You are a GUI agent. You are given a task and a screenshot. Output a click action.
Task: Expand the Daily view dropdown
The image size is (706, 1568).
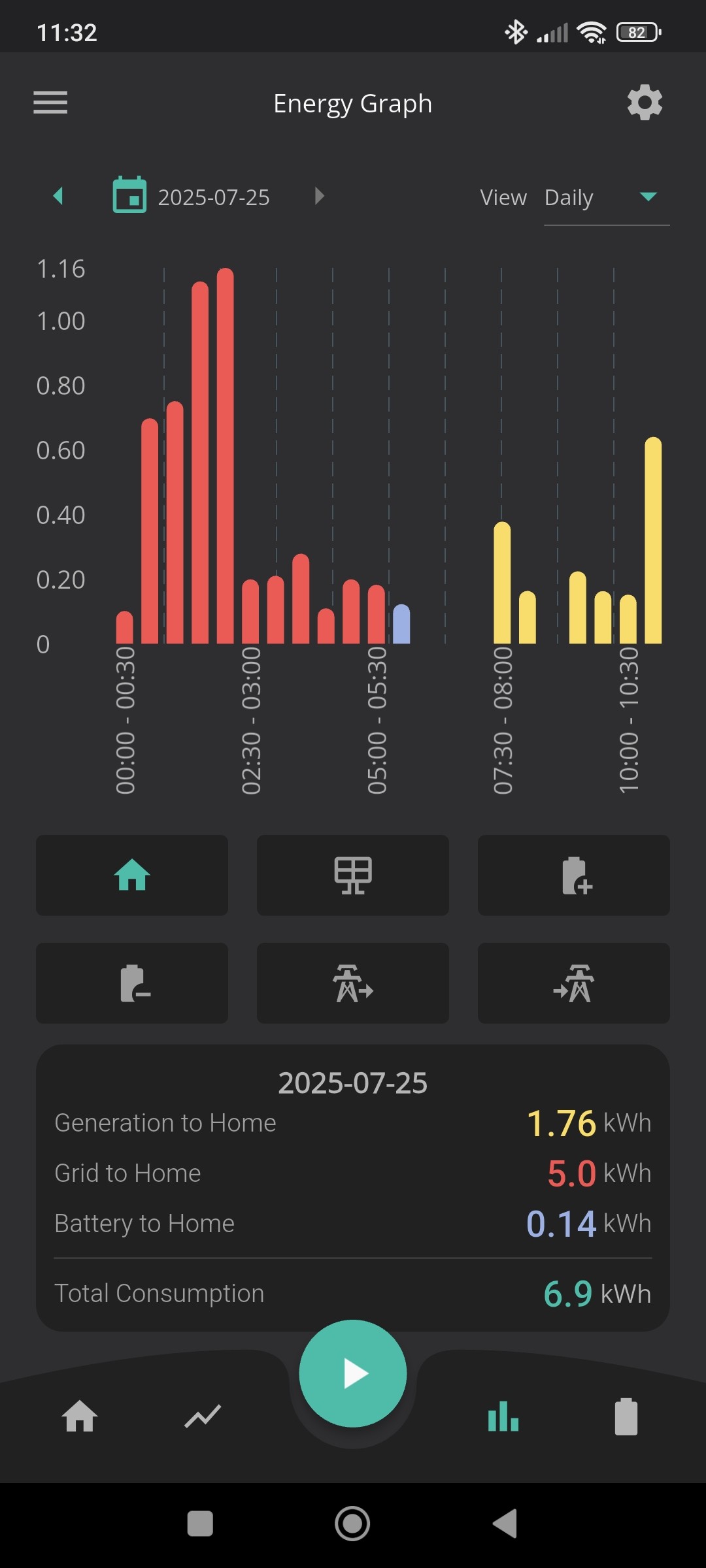coord(607,197)
